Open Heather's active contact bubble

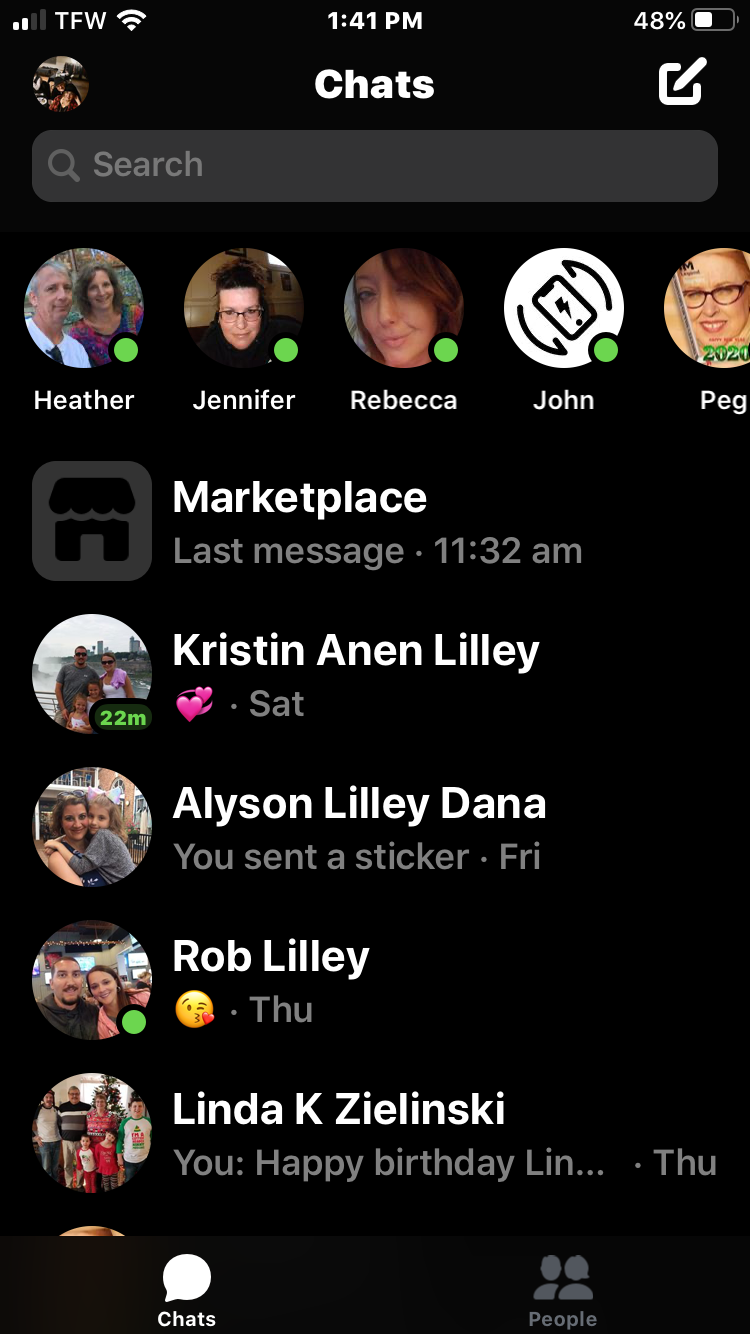[84, 309]
